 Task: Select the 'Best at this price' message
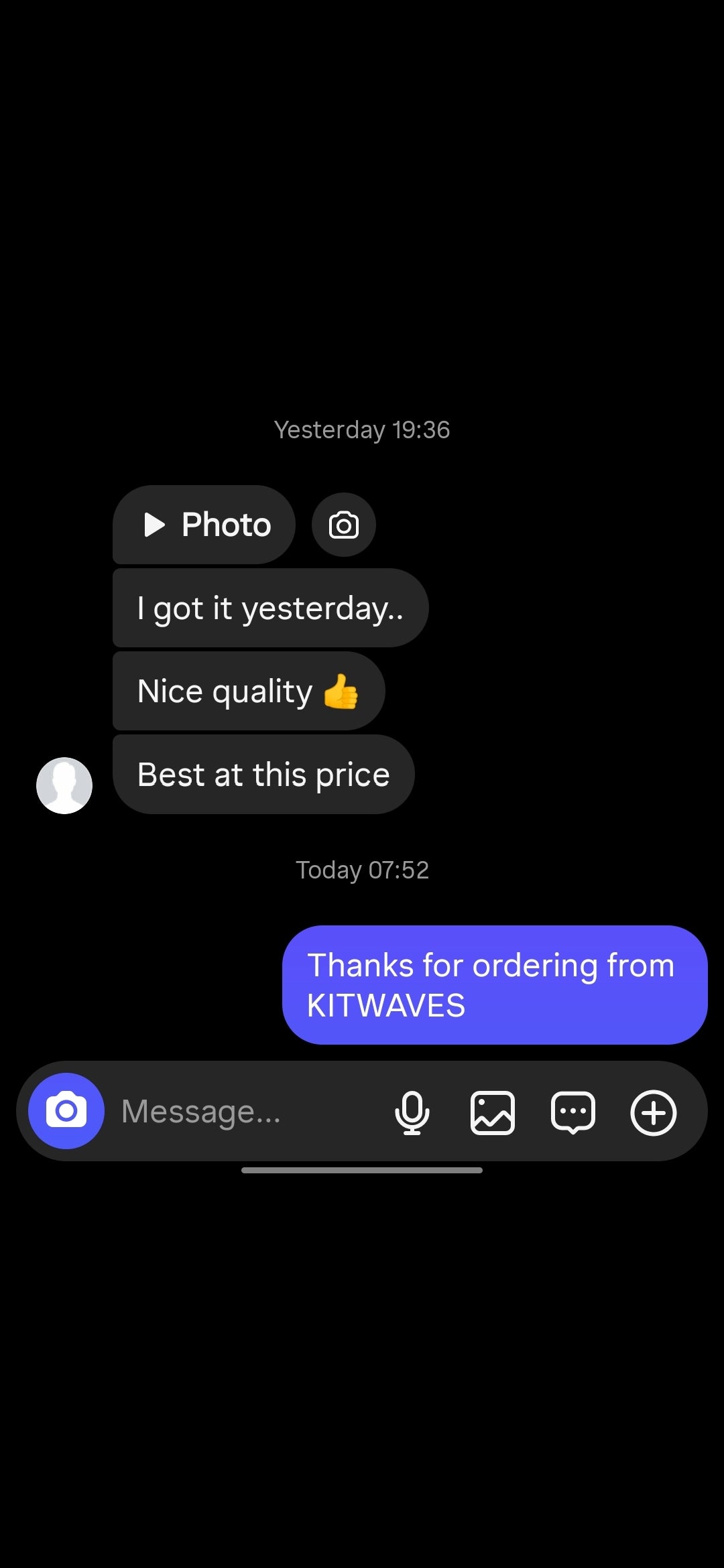[263, 774]
